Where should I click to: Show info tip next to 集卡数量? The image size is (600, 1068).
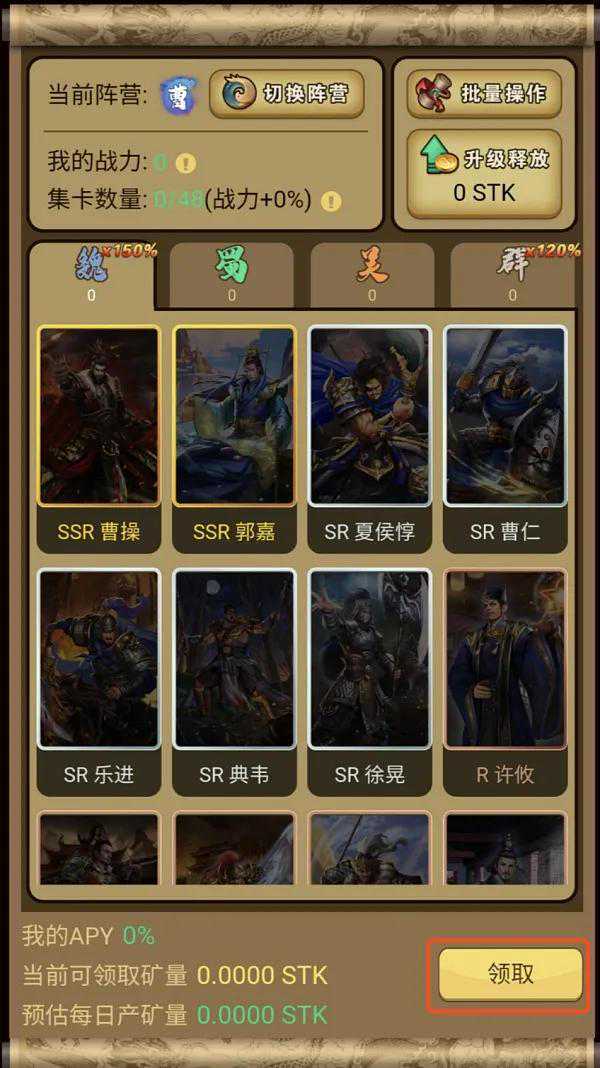[x=331, y=201]
